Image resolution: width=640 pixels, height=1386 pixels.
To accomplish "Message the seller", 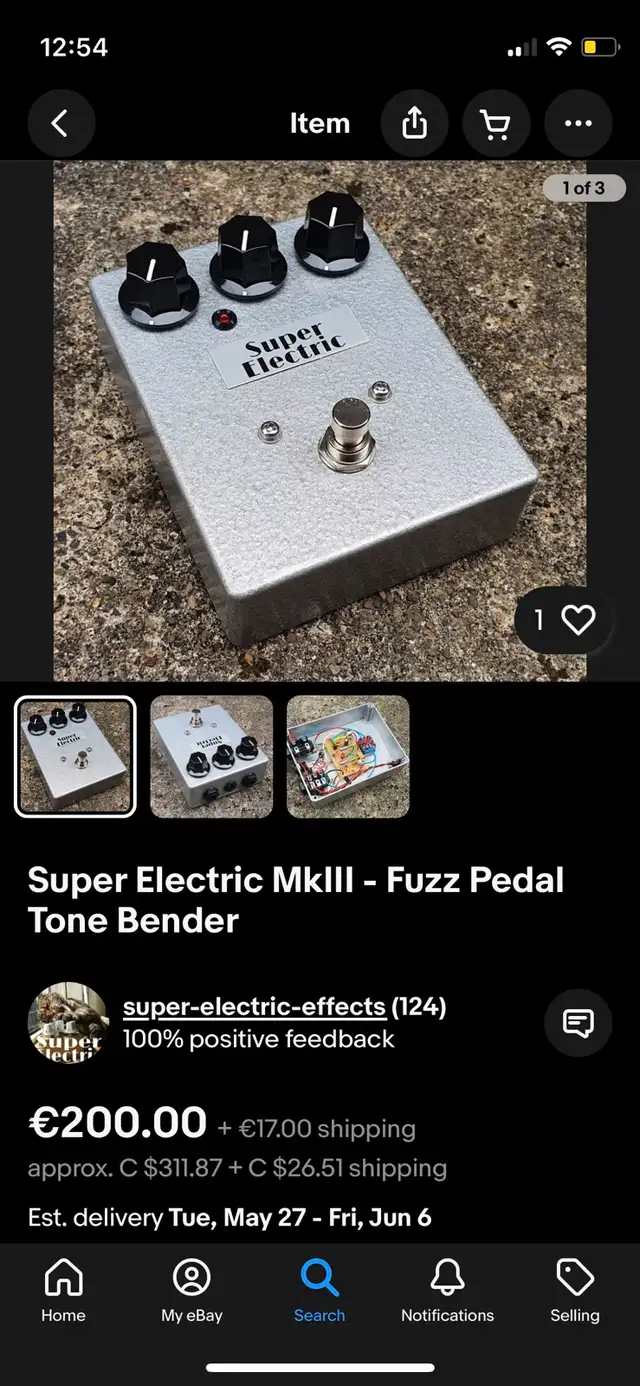I will click(x=578, y=1023).
